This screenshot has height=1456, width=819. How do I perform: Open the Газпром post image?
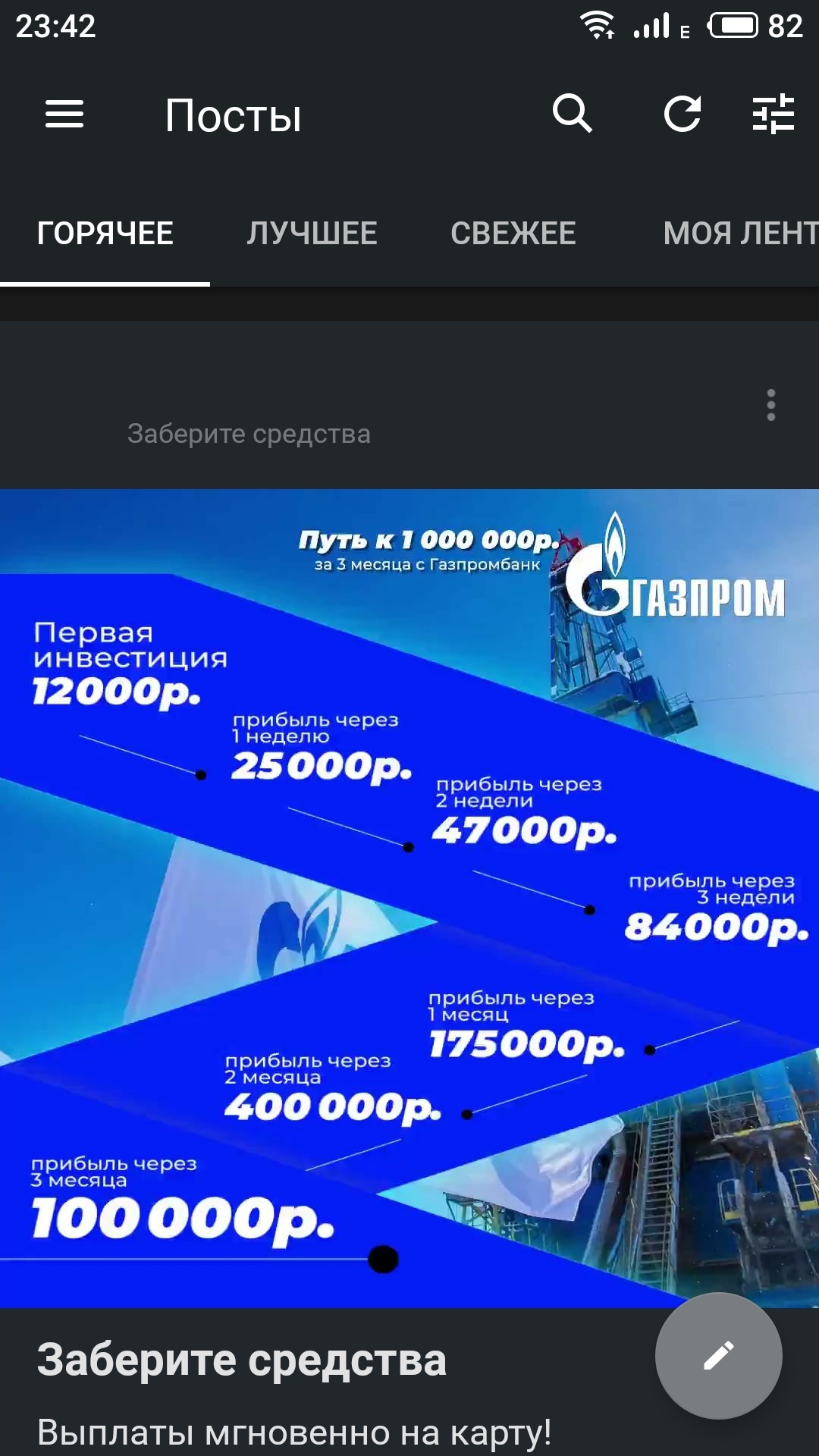coord(409,898)
